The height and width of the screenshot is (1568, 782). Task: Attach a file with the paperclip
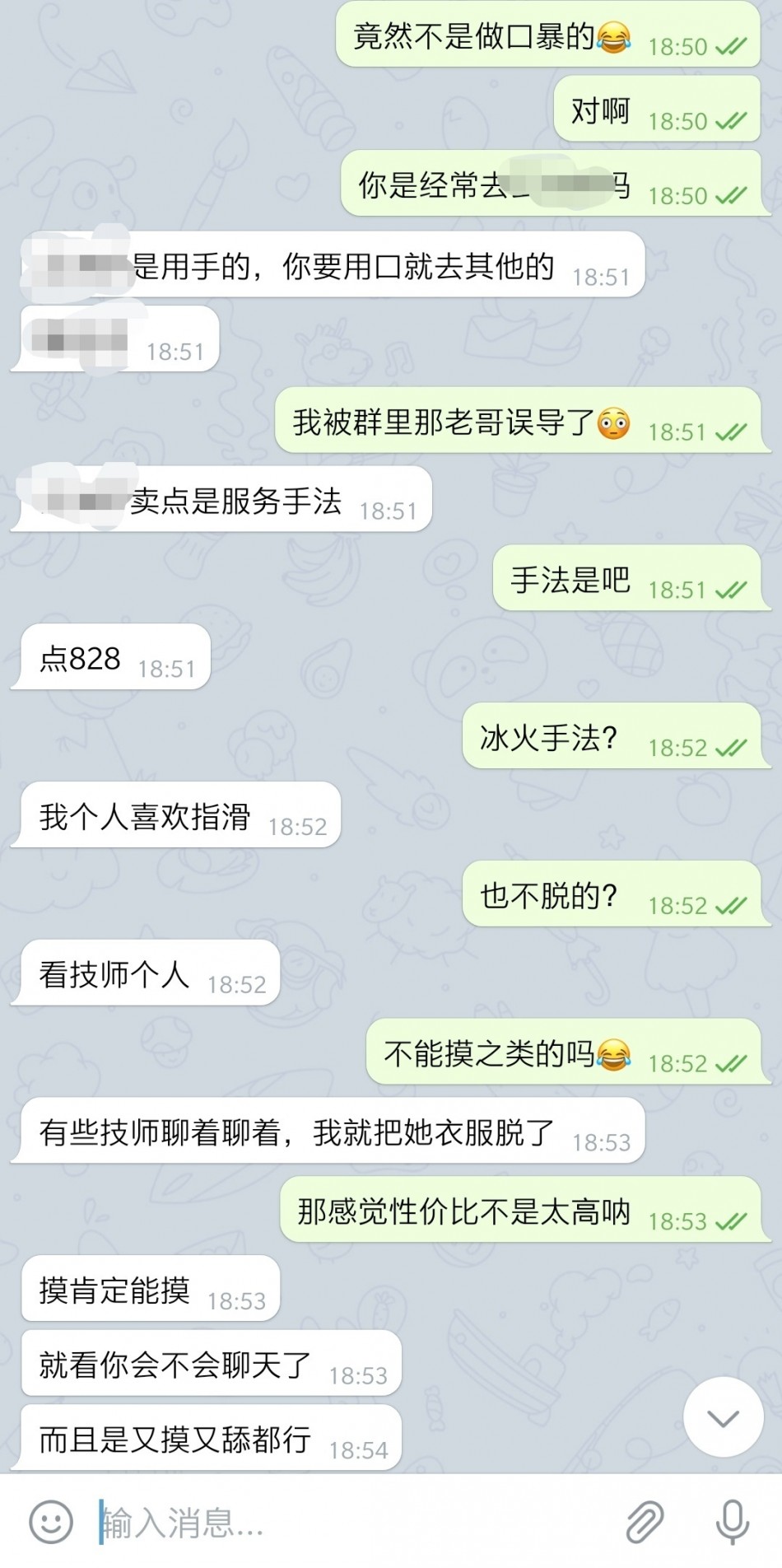645,1522
